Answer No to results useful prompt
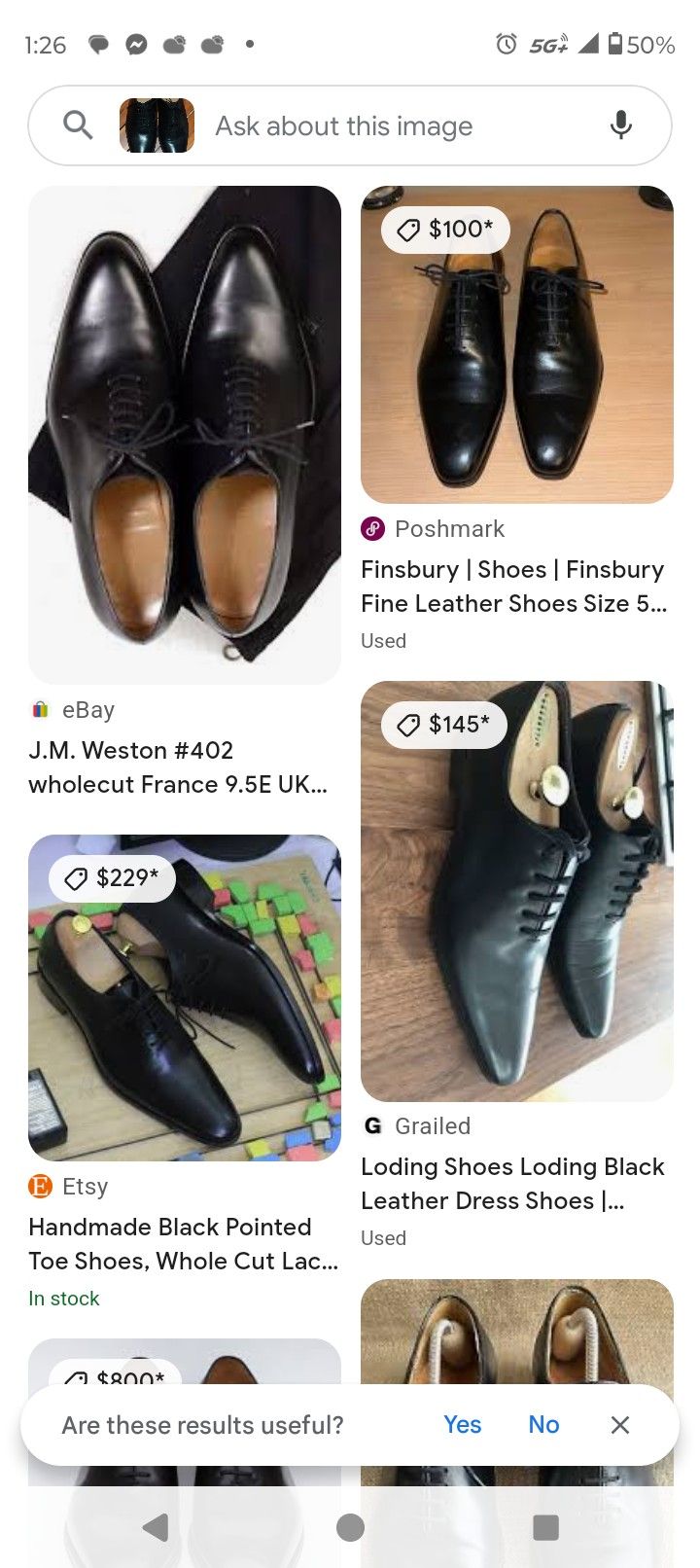700x1568 pixels. click(x=543, y=1425)
